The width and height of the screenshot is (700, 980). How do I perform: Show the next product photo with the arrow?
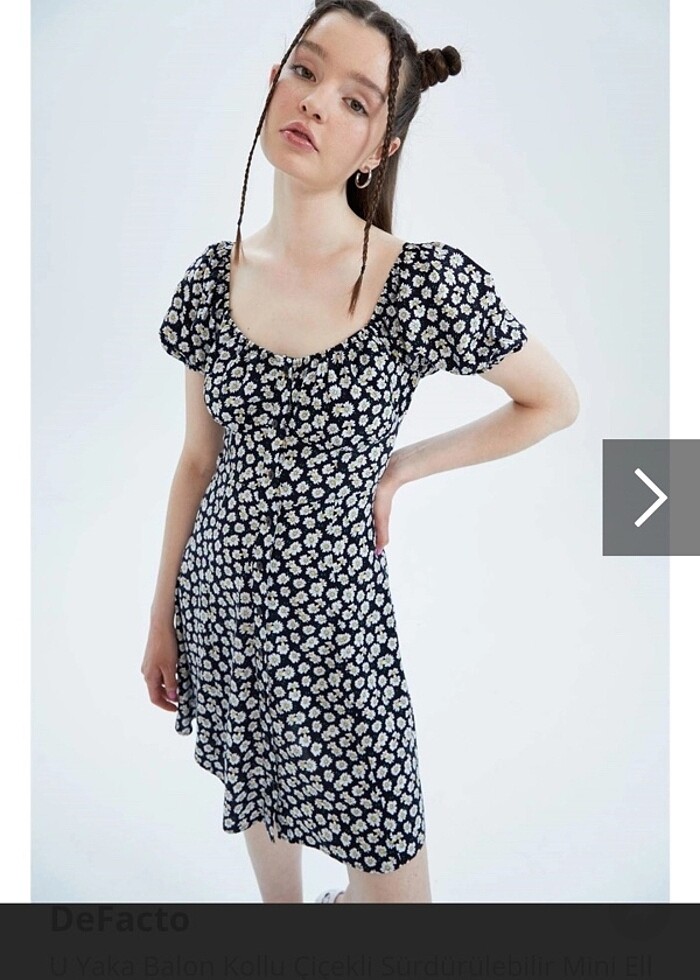coord(650,497)
